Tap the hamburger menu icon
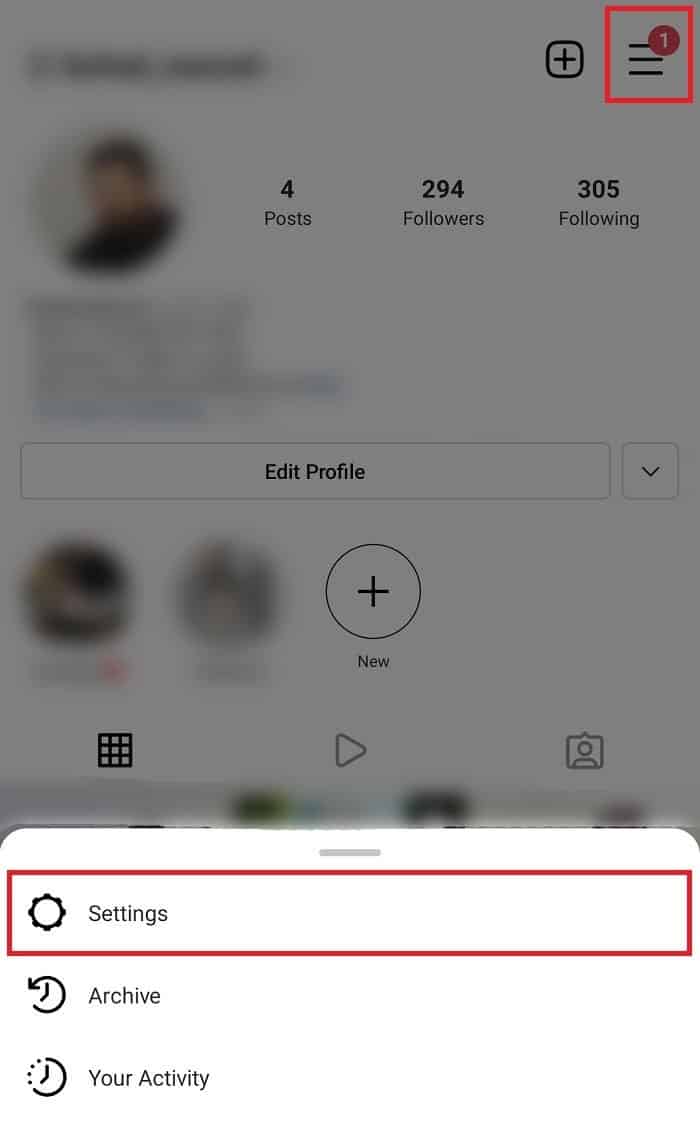 point(646,61)
